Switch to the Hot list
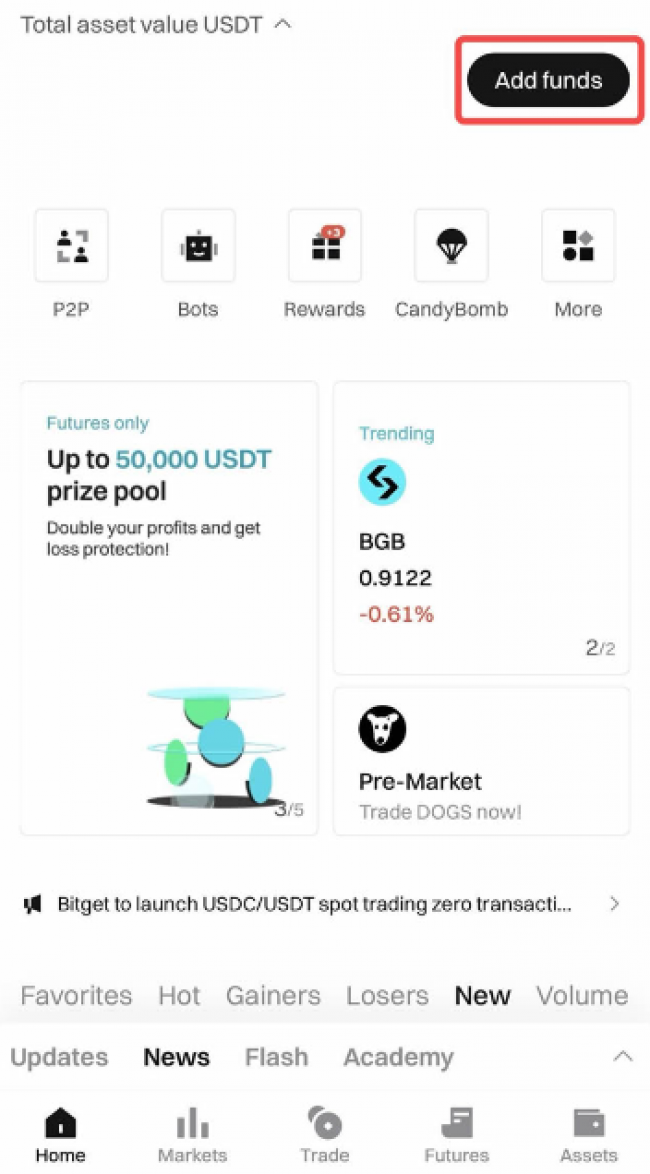The height and width of the screenshot is (1174, 650). 179,995
